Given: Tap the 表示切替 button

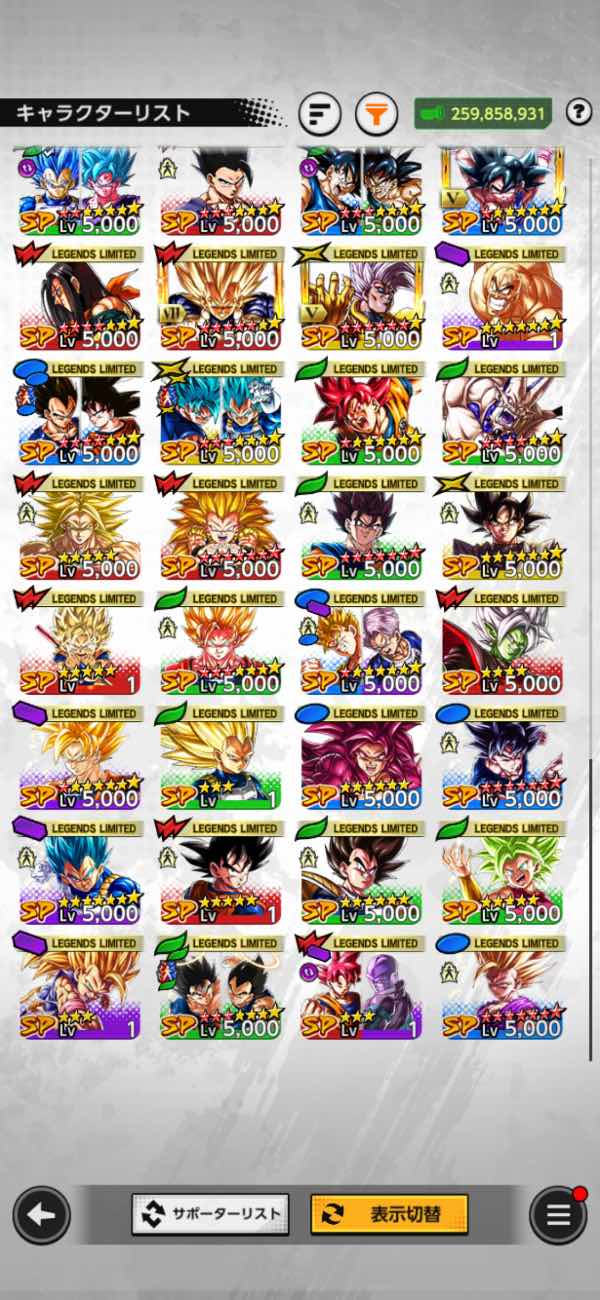Looking at the screenshot, I should point(389,1215).
